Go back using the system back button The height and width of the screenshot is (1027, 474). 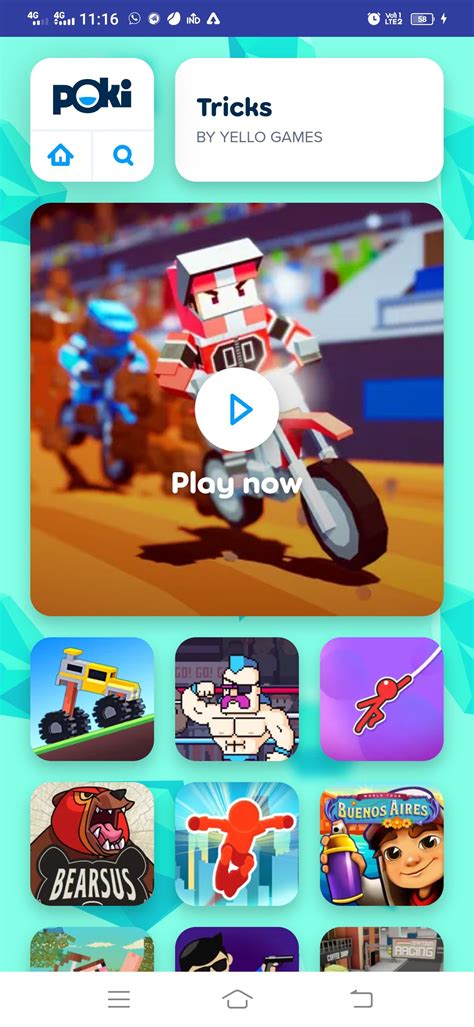(361, 999)
